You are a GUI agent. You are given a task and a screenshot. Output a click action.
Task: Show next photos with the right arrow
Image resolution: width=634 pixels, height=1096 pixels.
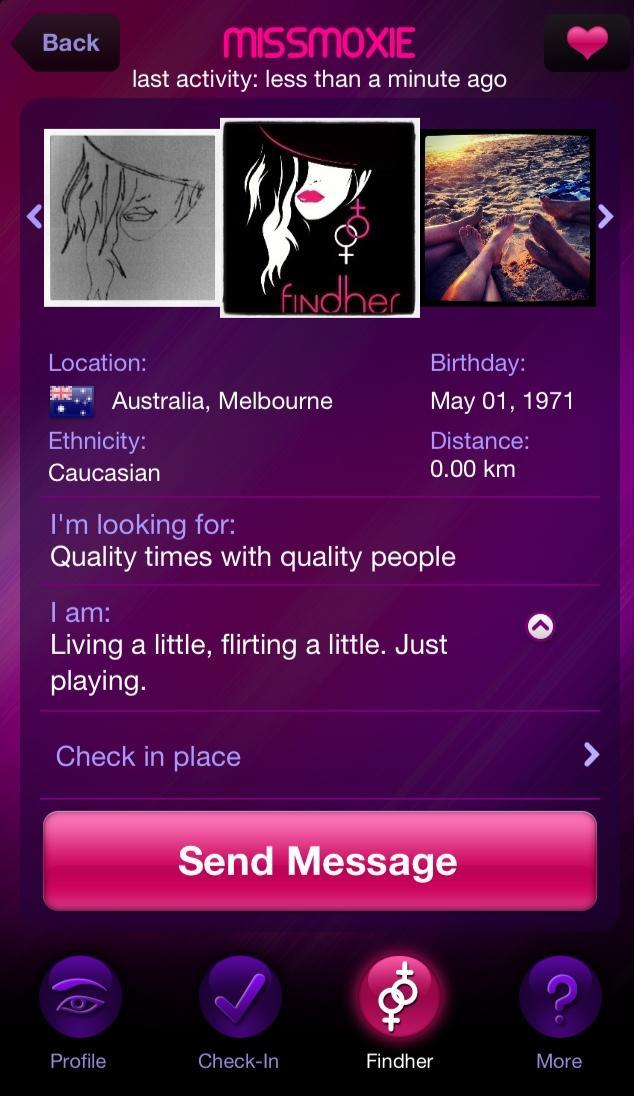[x=605, y=216]
